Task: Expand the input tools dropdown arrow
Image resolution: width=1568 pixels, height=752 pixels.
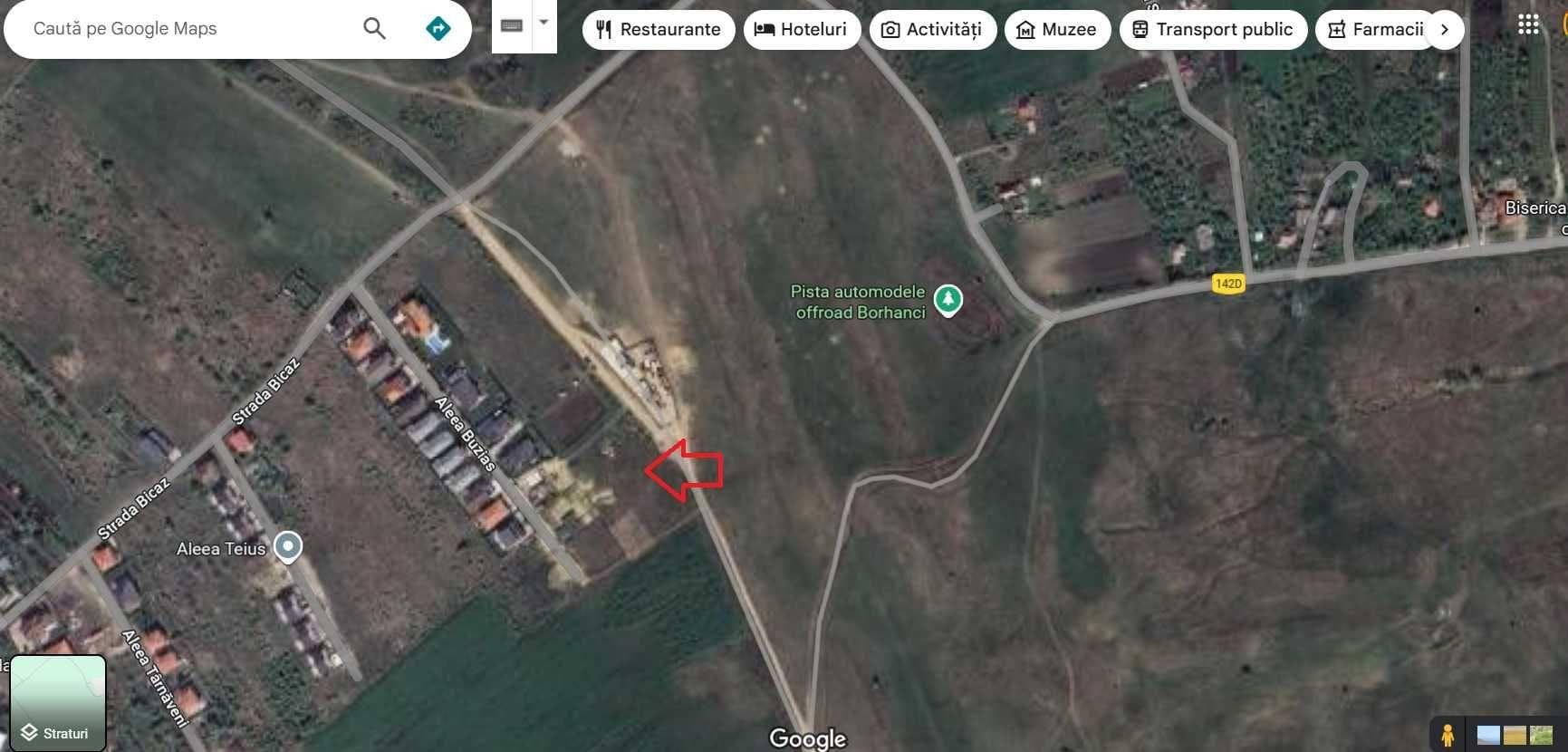Action: [544, 23]
